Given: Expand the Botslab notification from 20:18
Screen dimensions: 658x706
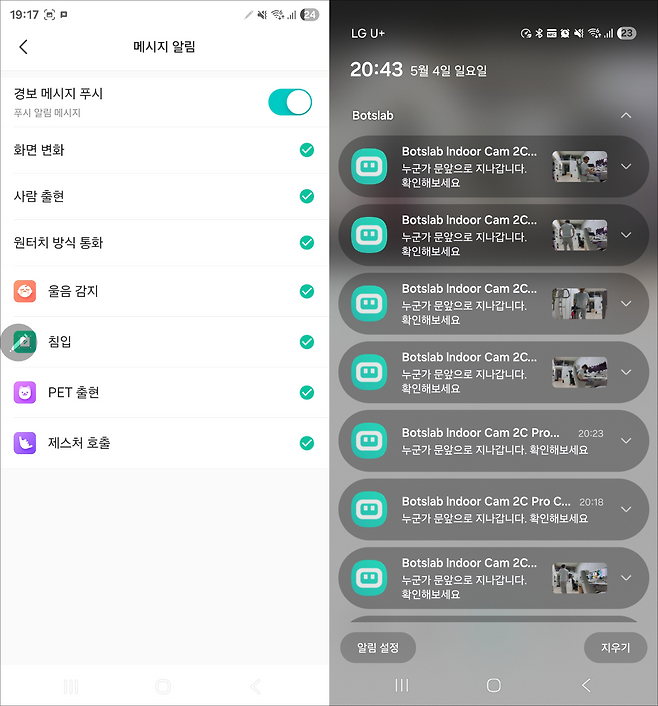Looking at the screenshot, I should click(x=626, y=509).
